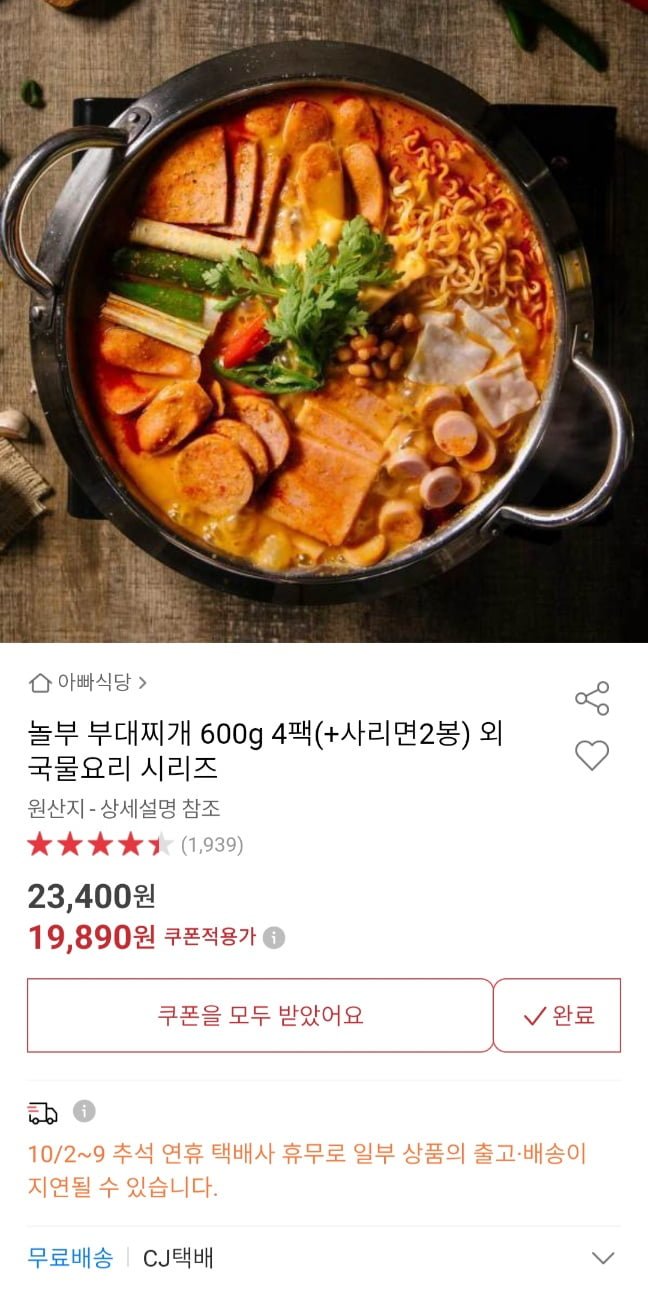
Task: Open delivery info icon beside truck
Action: (85, 1111)
